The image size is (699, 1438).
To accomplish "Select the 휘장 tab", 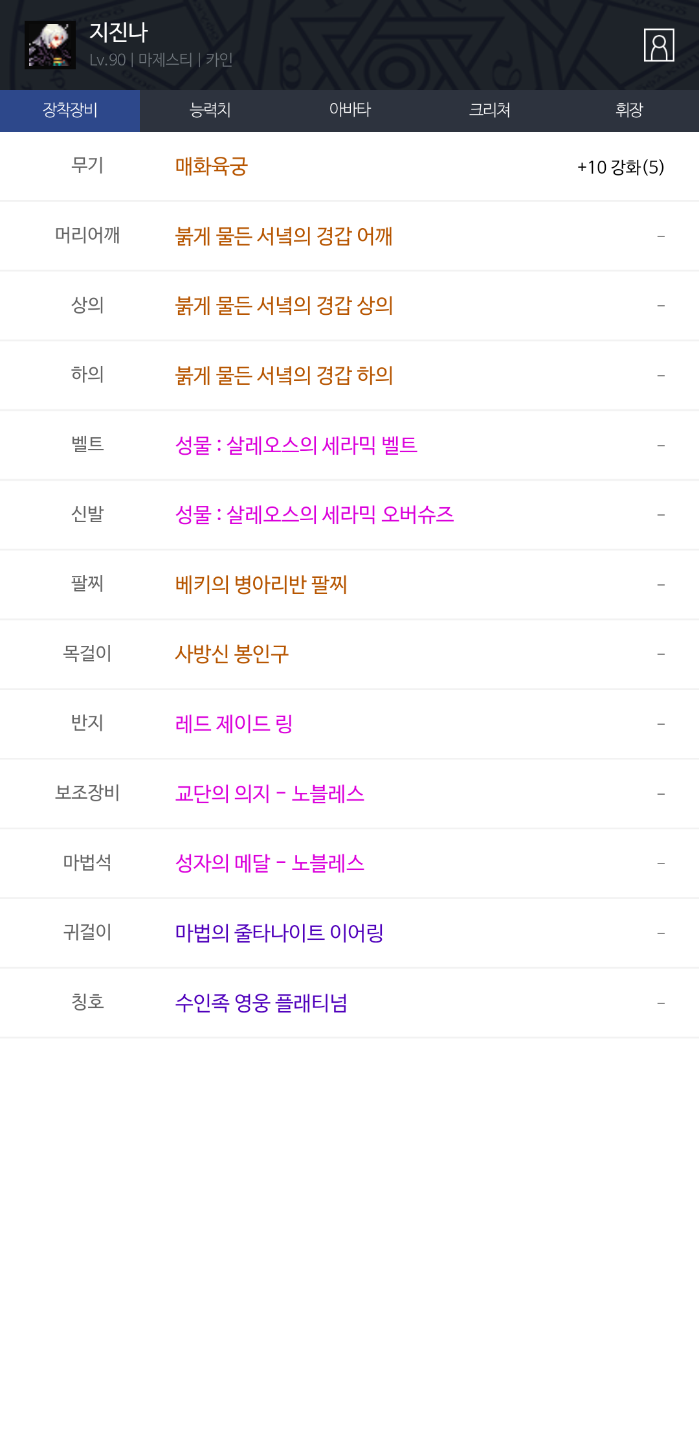I will [629, 111].
